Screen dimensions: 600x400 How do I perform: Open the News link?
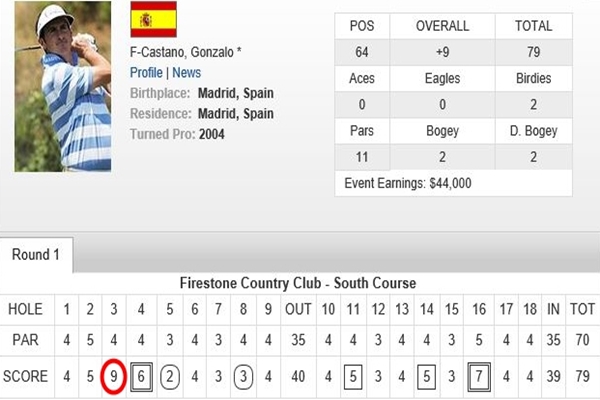point(186,73)
